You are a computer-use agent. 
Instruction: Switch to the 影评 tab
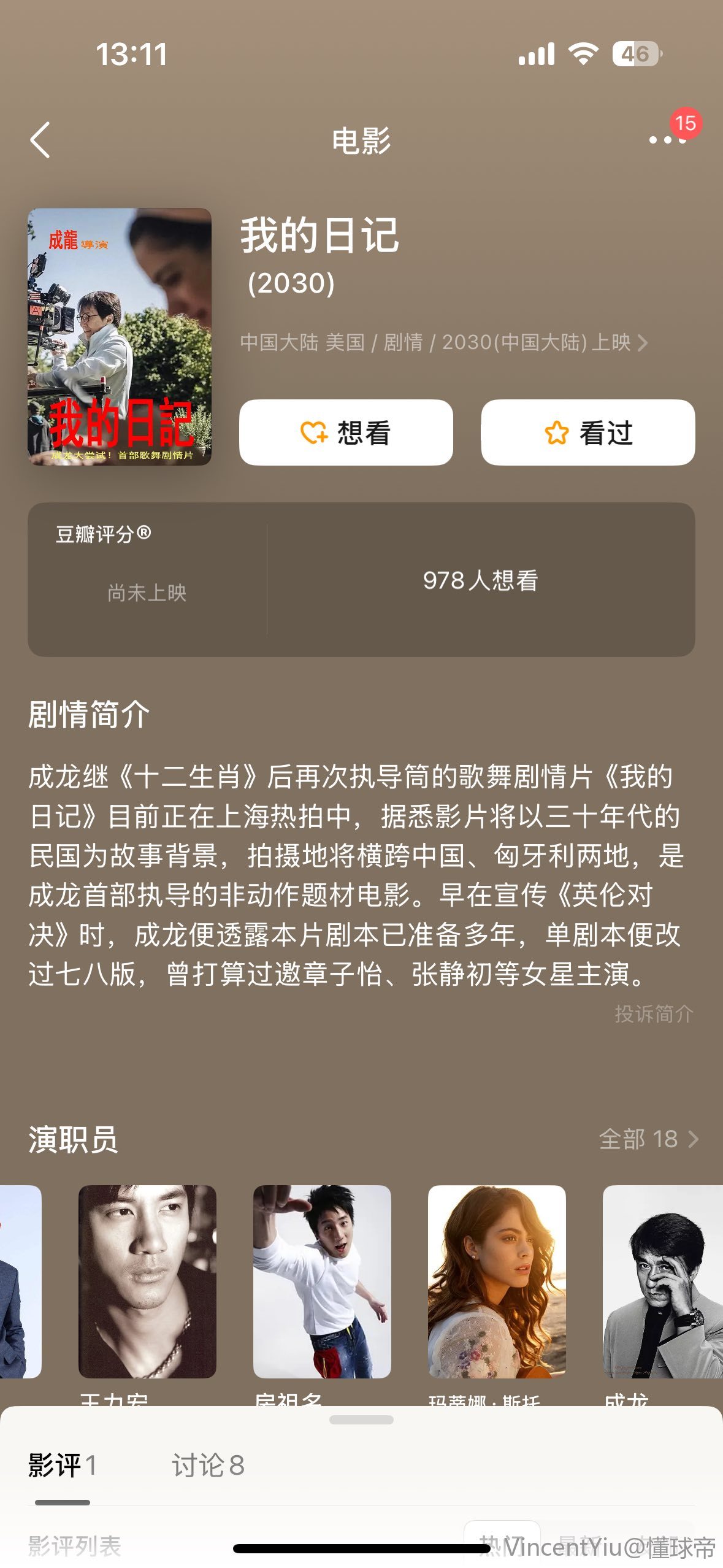pyautogui.click(x=62, y=1466)
